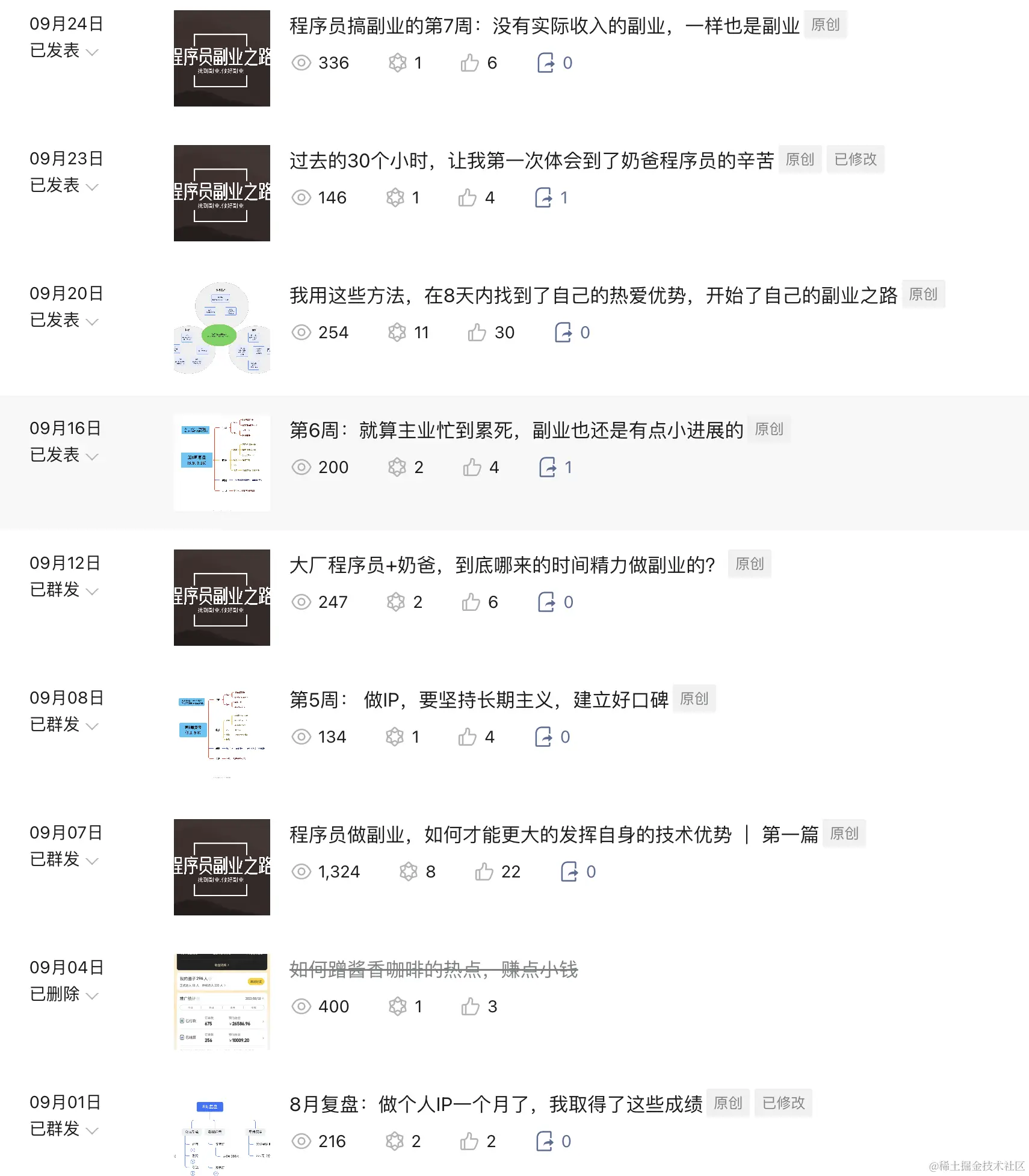Open the article 程序员搞副业的第7周
The image size is (1029, 1176).
(x=544, y=26)
